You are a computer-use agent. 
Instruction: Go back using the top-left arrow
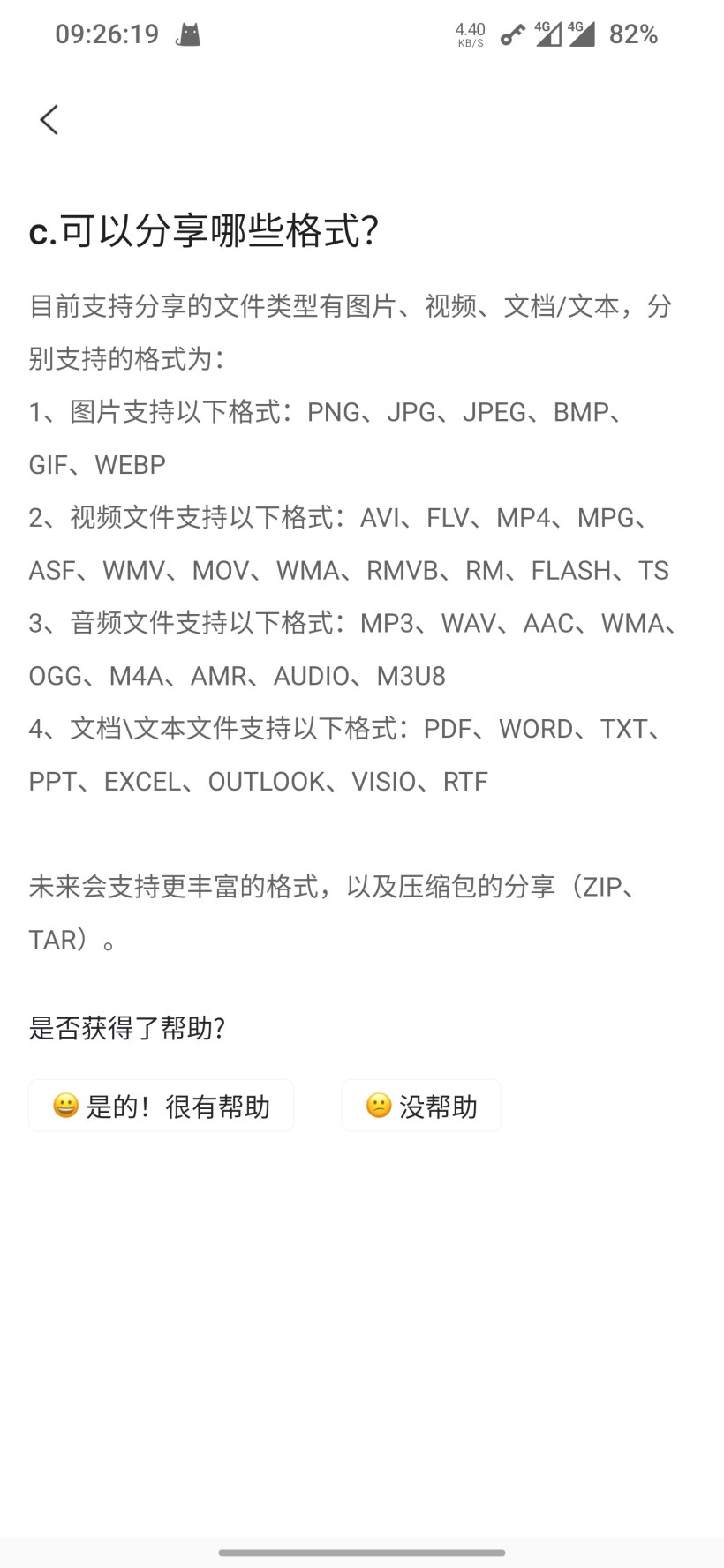(49, 120)
